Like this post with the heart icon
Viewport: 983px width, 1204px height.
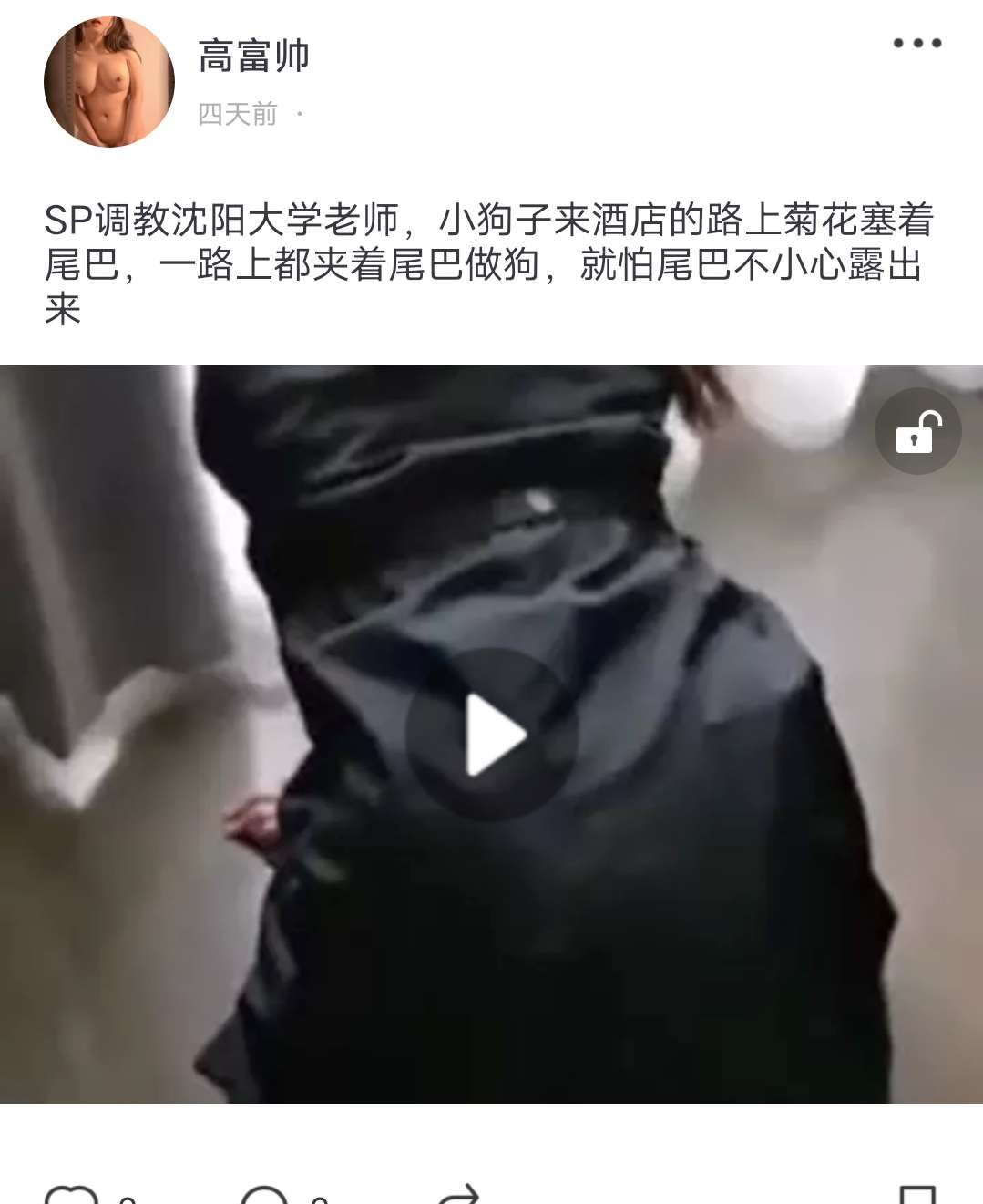pyautogui.click(x=71, y=1196)
